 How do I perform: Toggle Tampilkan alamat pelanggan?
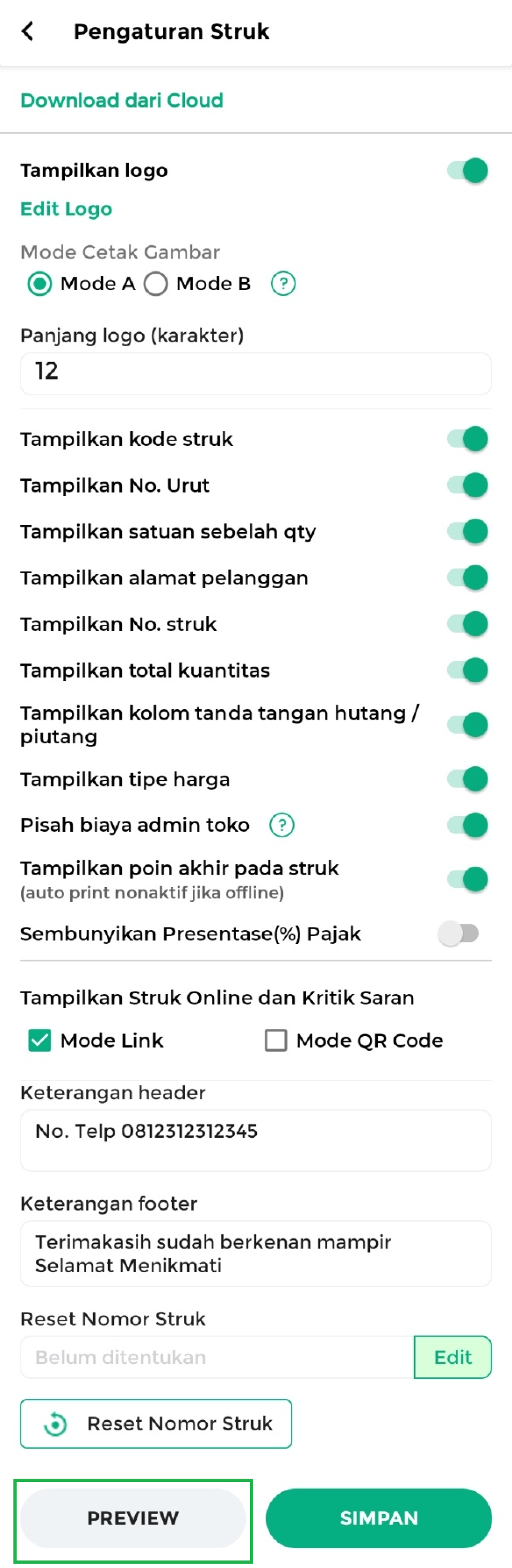coord(468,578)
